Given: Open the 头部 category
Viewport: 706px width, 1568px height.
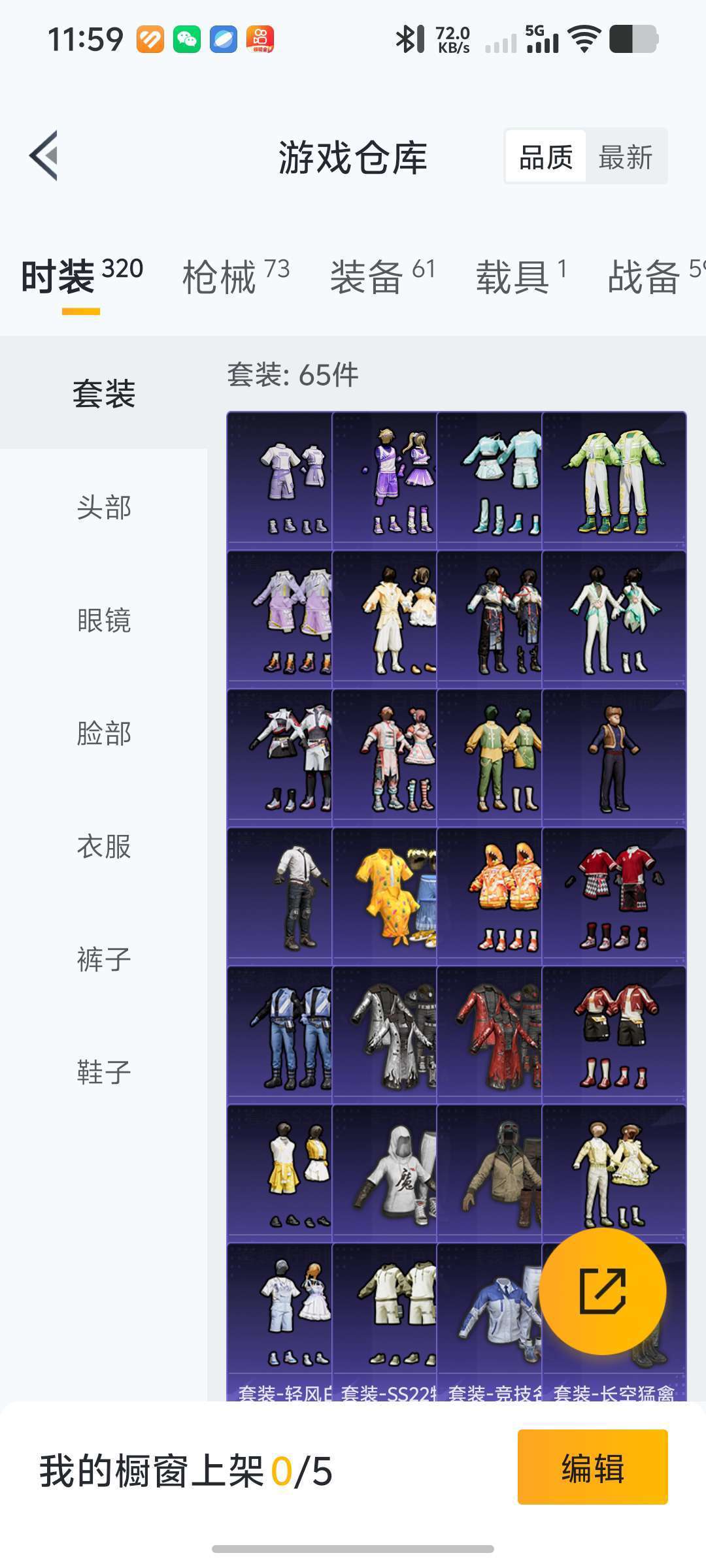Looking at the screenshot, I should pyautogui.click(x=104, y=507).
